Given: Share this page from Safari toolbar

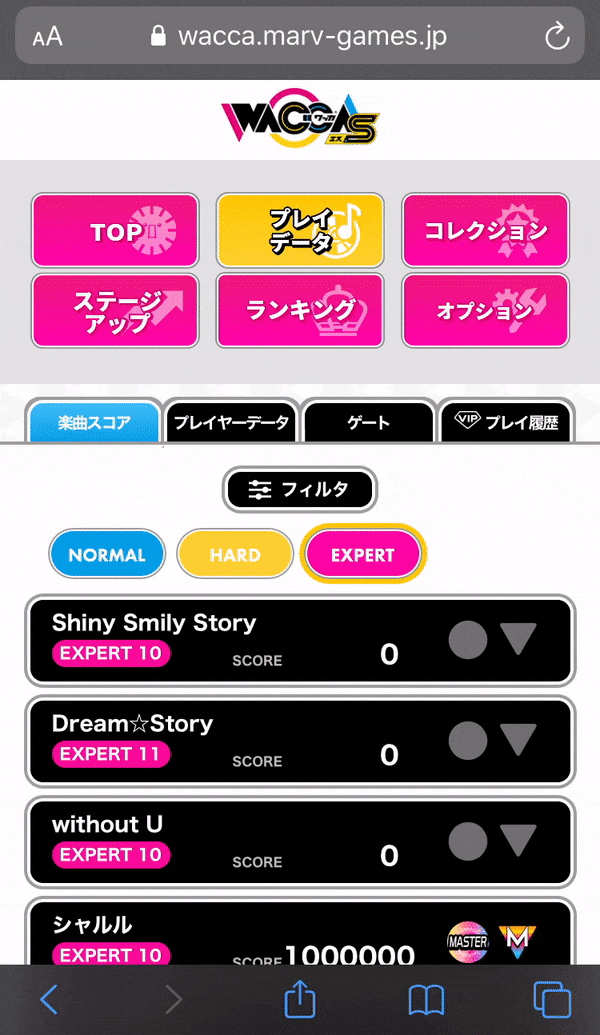Looking at the screenshot, I should [300, 999].
